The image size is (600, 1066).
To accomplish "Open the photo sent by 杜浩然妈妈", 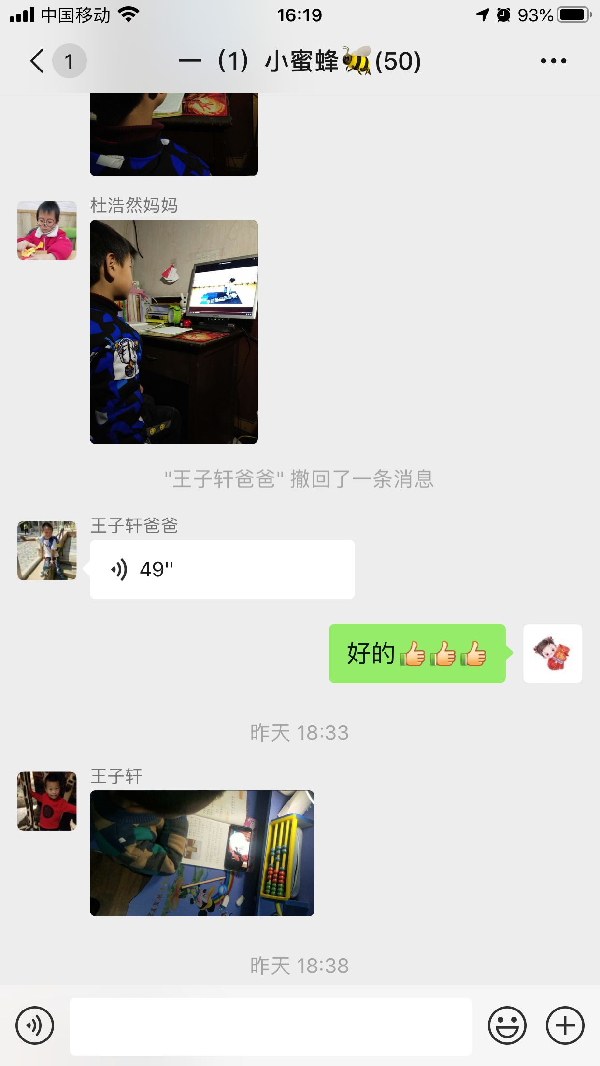I will click(174, 332).
